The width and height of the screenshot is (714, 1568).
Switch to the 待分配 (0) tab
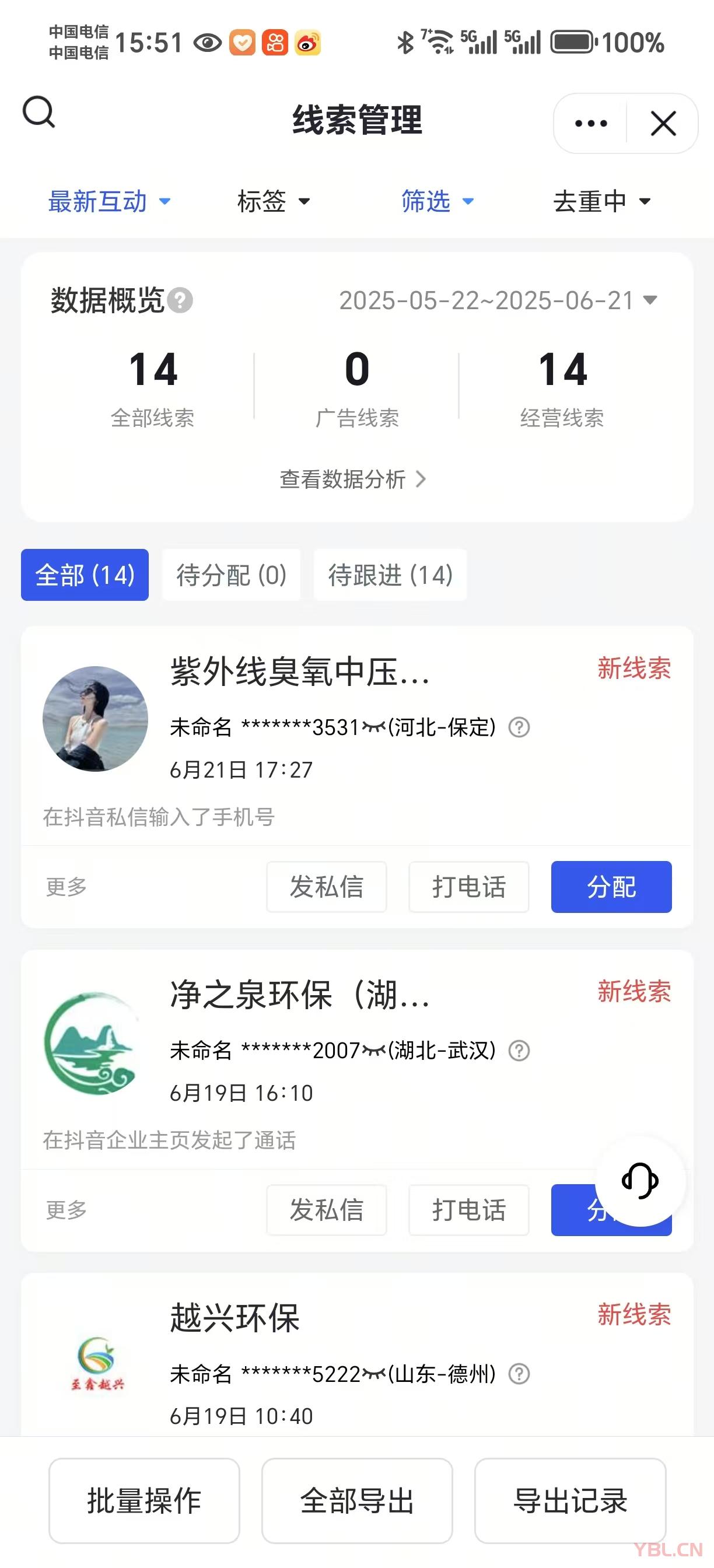[x=232, y=575]
